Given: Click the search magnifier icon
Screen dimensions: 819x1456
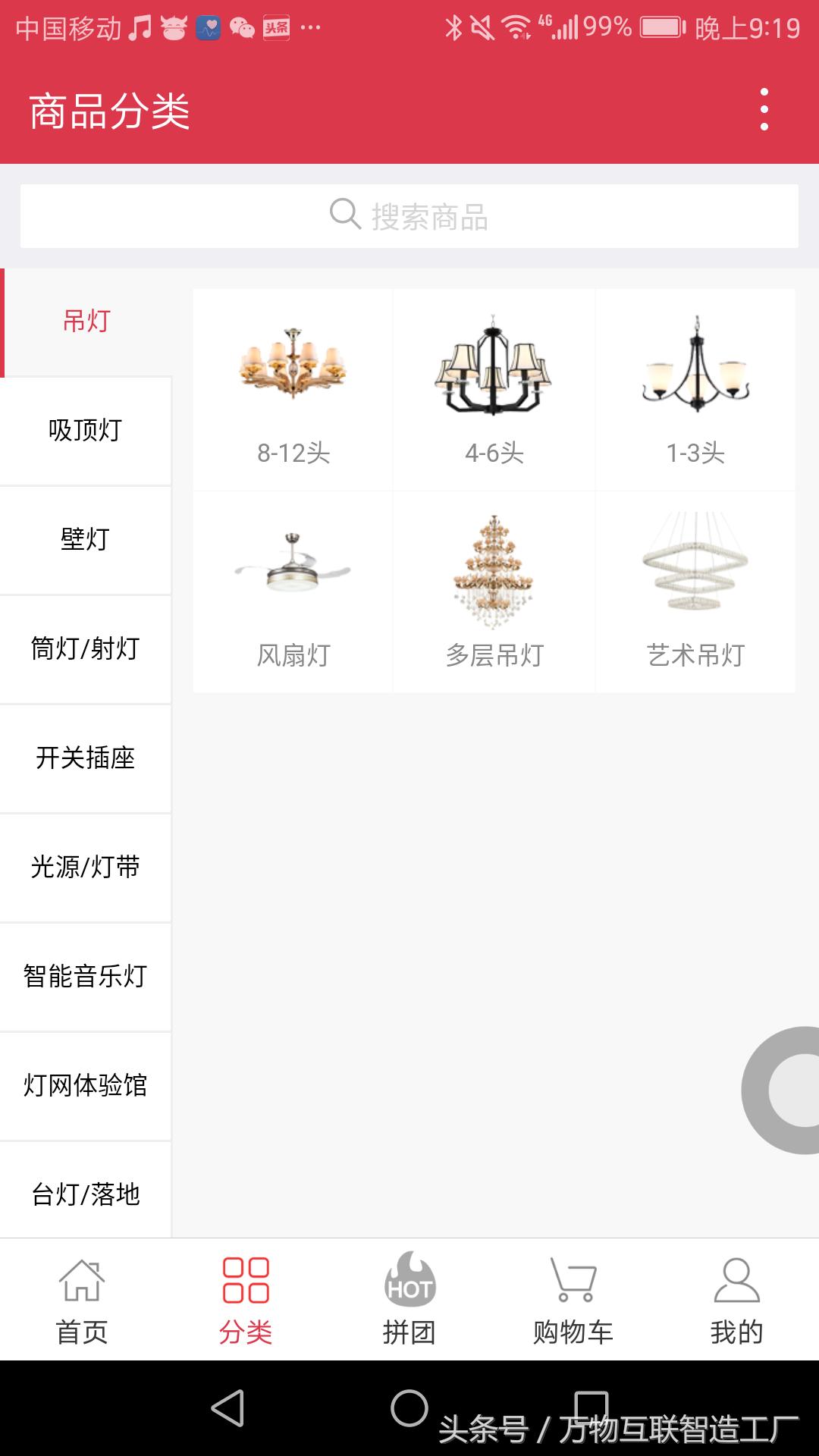Looking at the screenshot, I should tap(345, 215).
